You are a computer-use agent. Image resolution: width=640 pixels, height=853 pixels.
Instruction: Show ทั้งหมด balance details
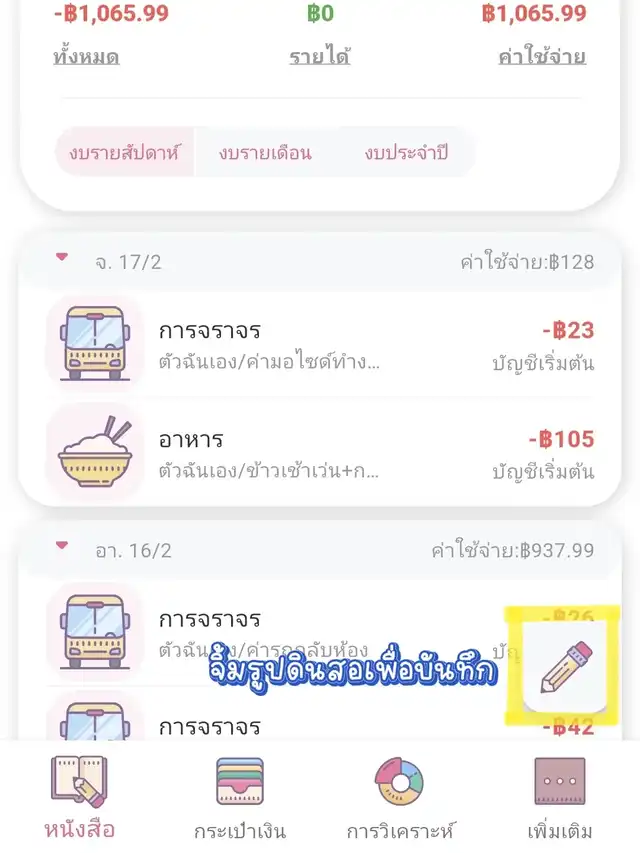(x=86, y=57)
